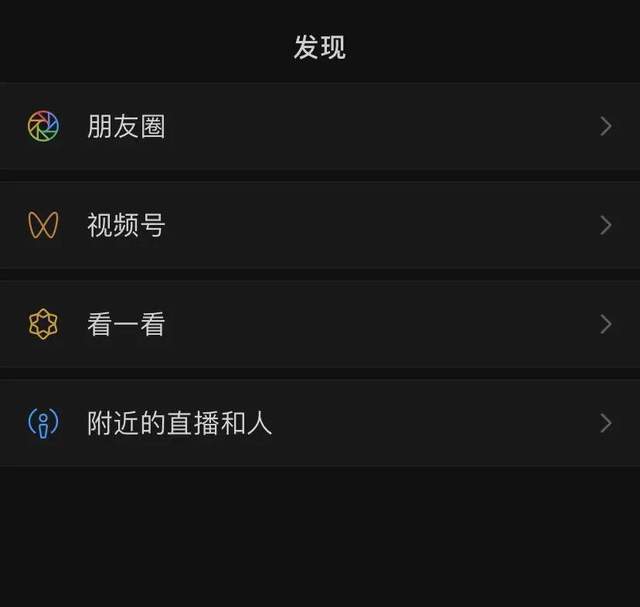Open the 看一看 row
This screenshot has height=607, width=640.
click(126, 325)
